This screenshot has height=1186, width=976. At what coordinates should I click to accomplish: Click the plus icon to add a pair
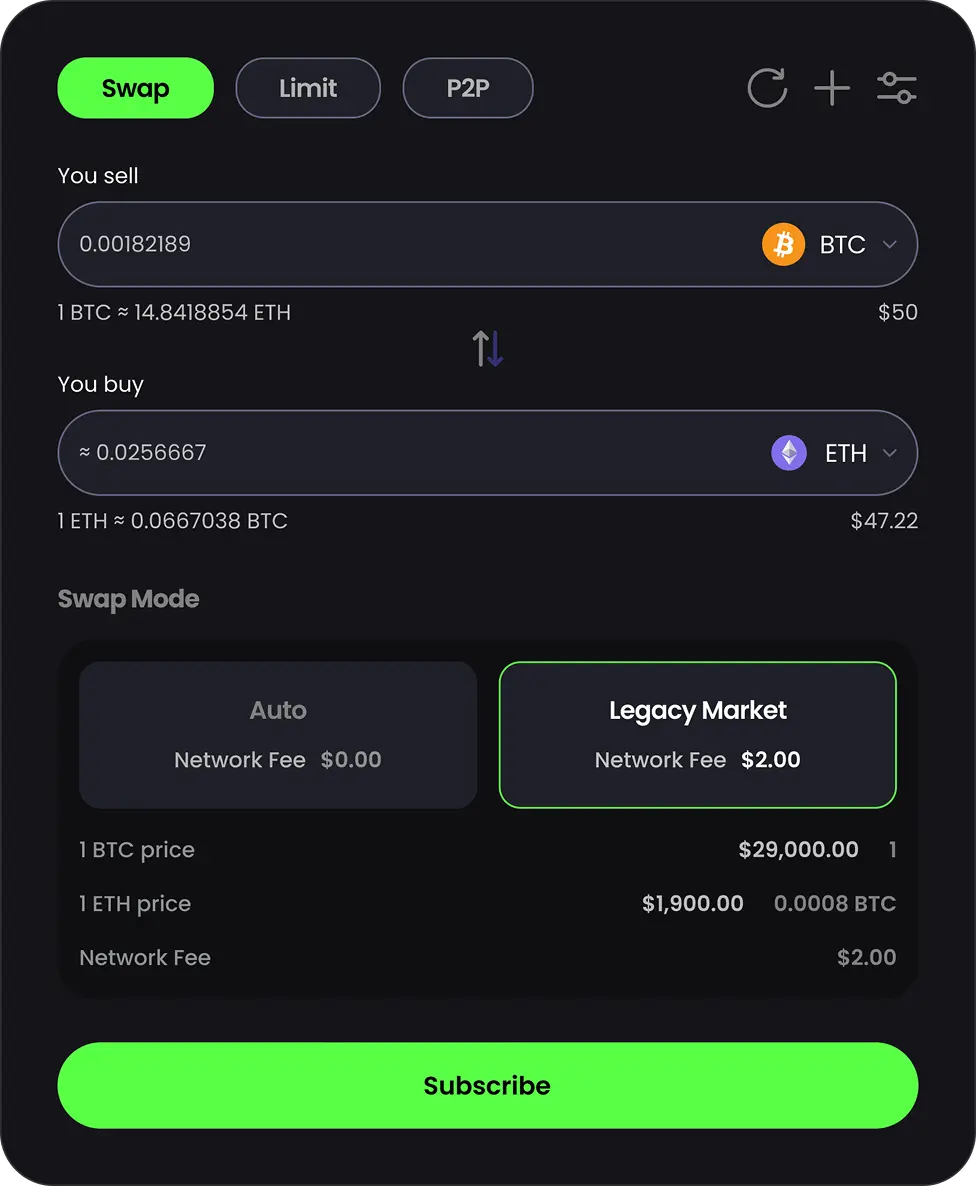click(x=831, y=88)
